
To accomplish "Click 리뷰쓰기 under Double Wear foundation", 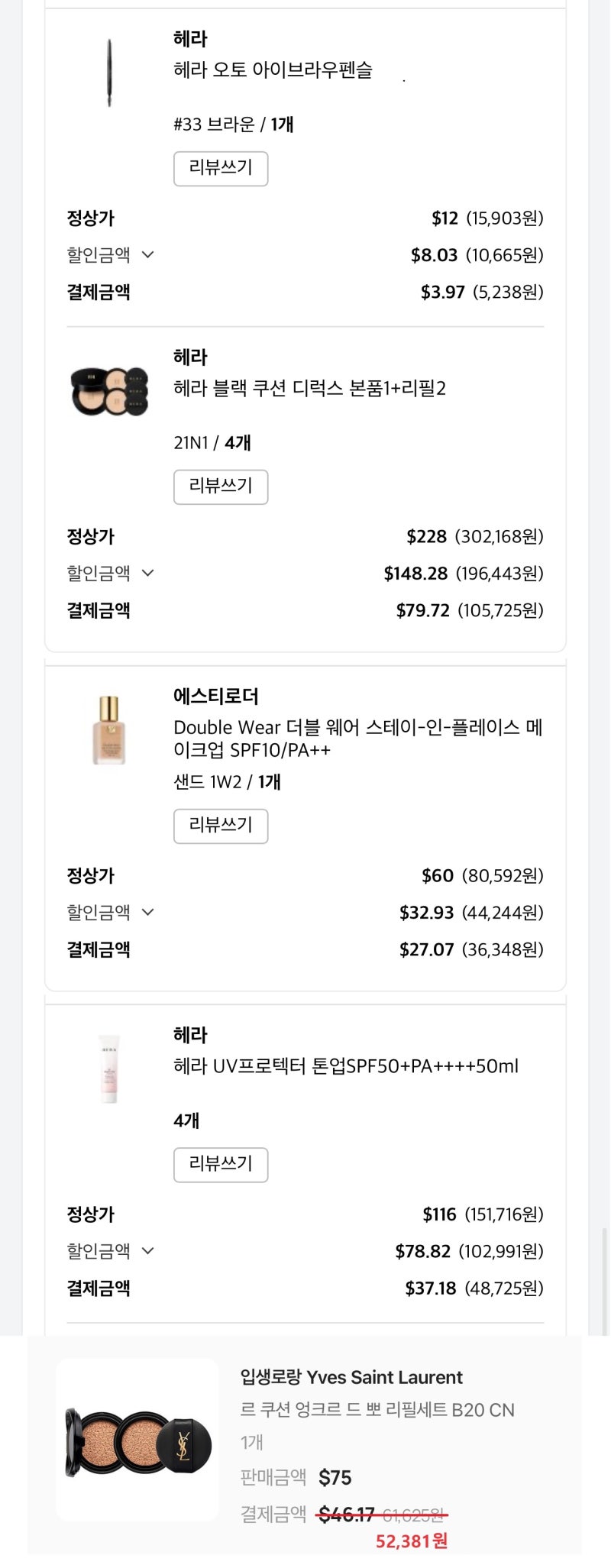I will coord(220,826).
